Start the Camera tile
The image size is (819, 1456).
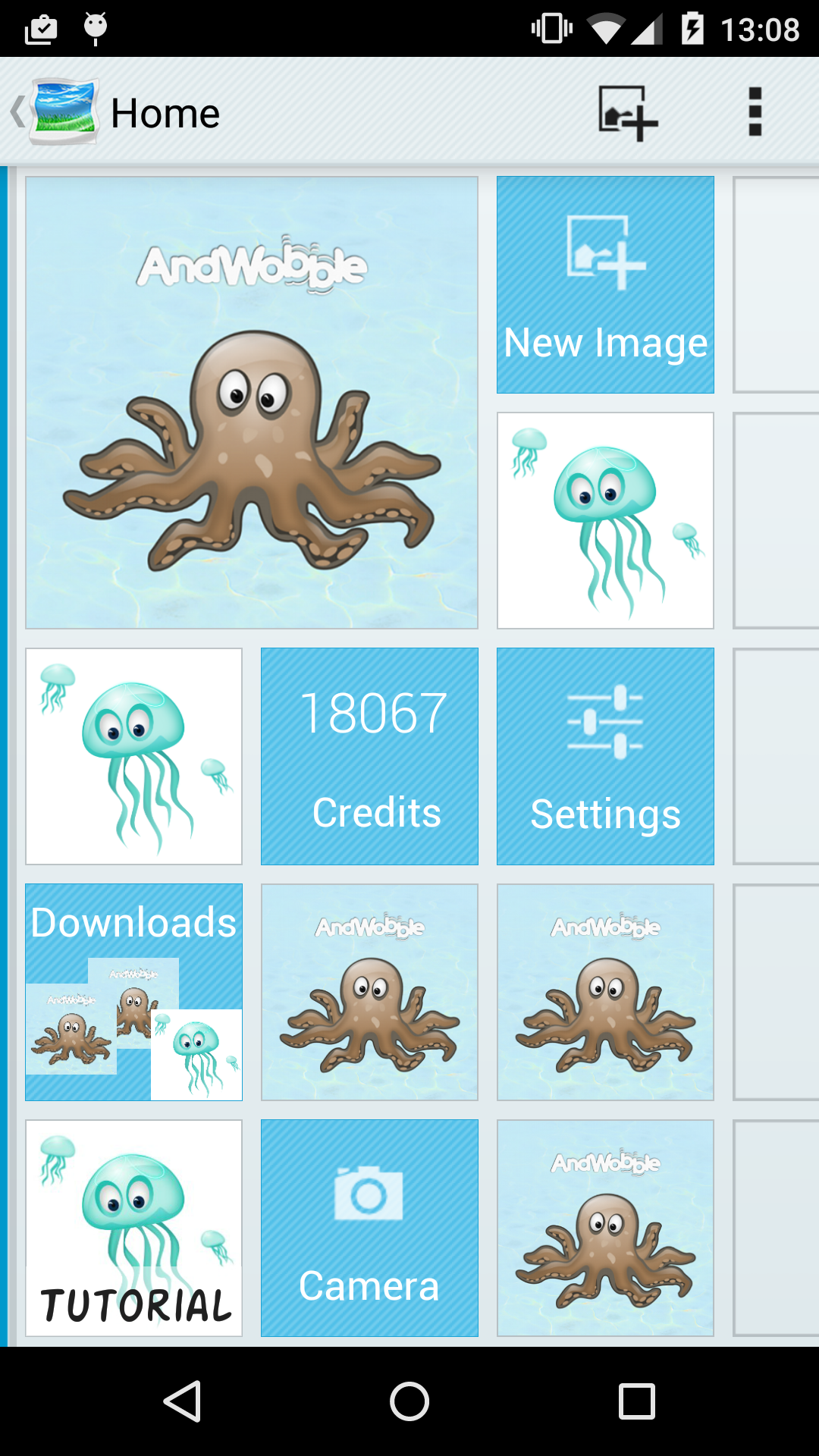tap(369, 1228)
